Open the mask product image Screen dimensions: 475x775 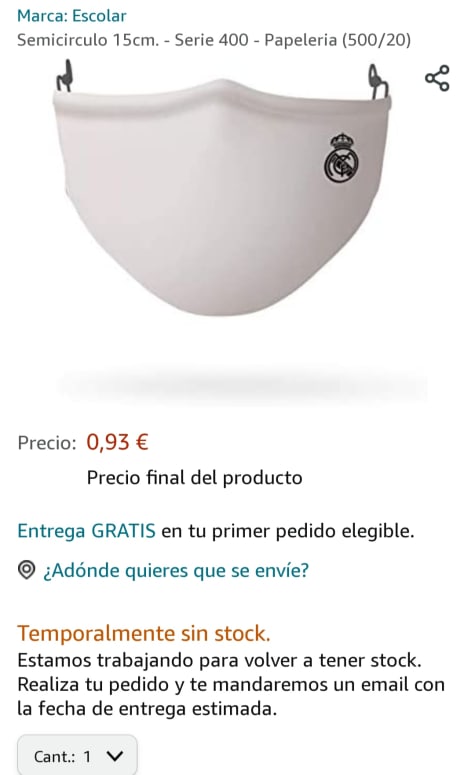tap(223, 188)
